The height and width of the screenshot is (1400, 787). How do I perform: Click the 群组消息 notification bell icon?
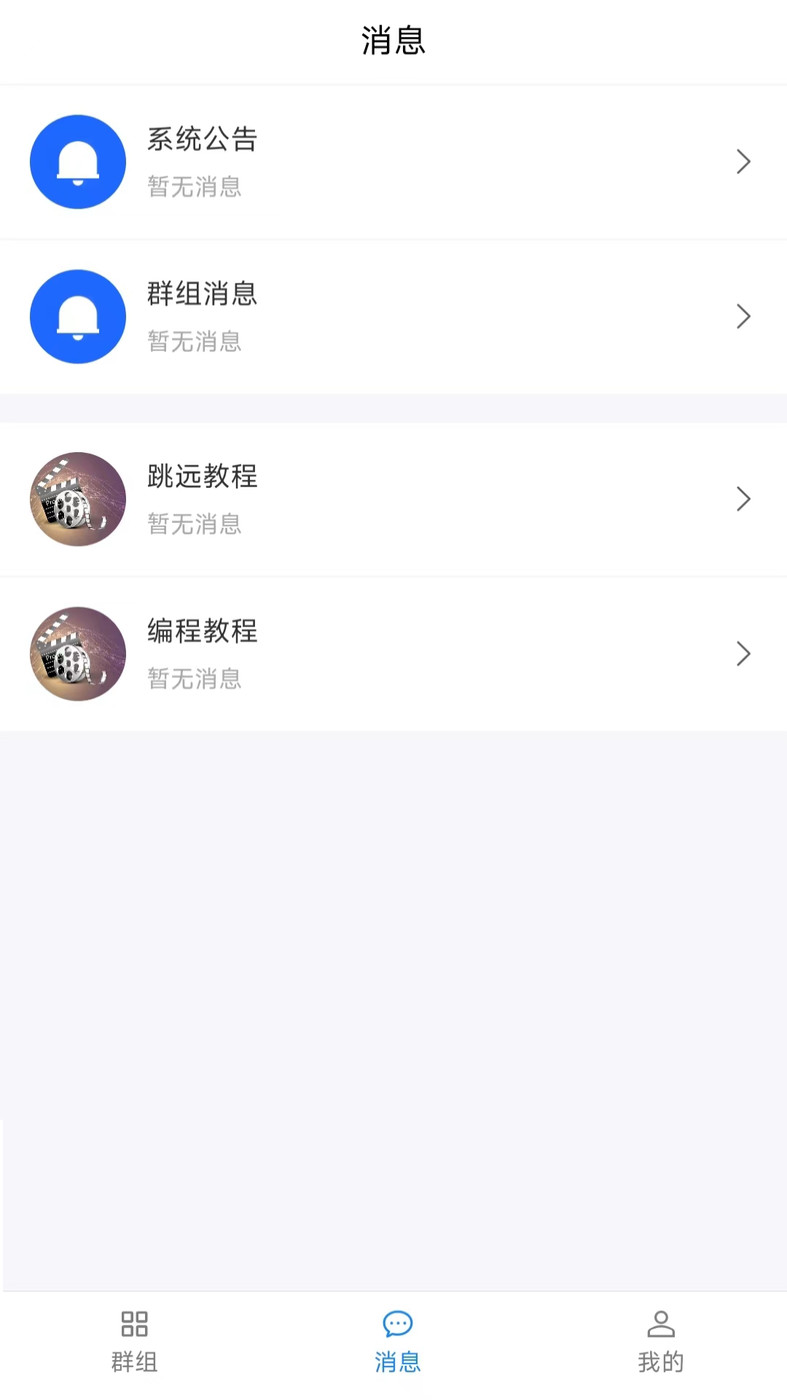pyautogui.click(x=77, y=316)
